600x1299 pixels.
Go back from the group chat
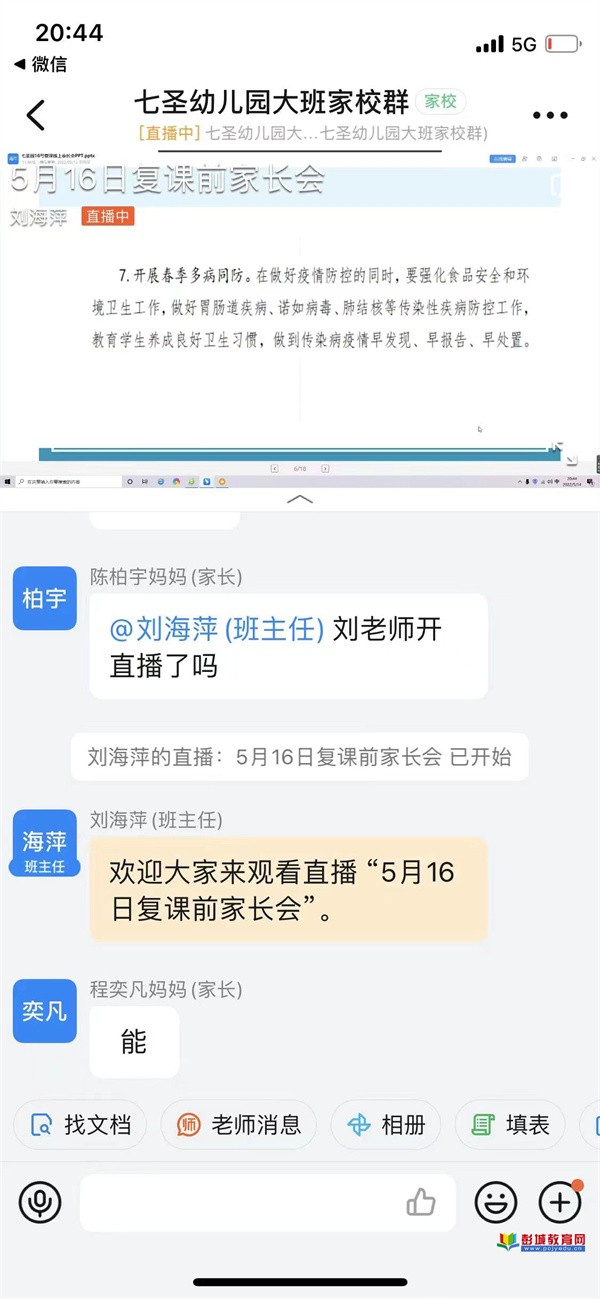[36, 115]
